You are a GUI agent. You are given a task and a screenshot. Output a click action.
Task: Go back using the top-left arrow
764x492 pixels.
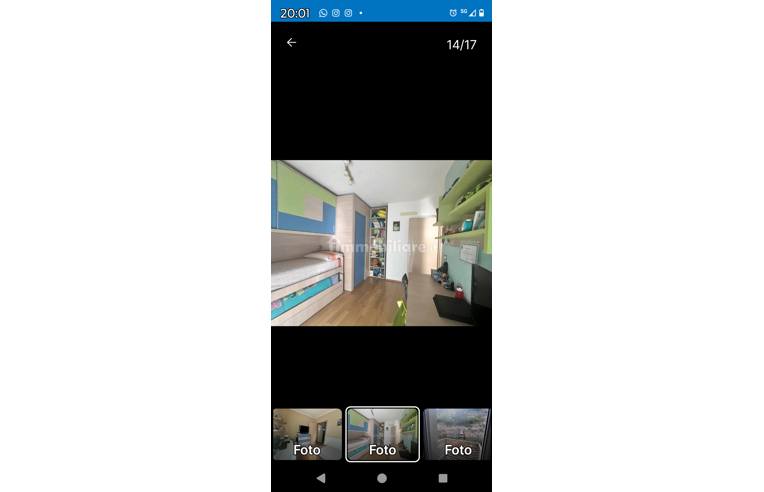coord(291,43)
